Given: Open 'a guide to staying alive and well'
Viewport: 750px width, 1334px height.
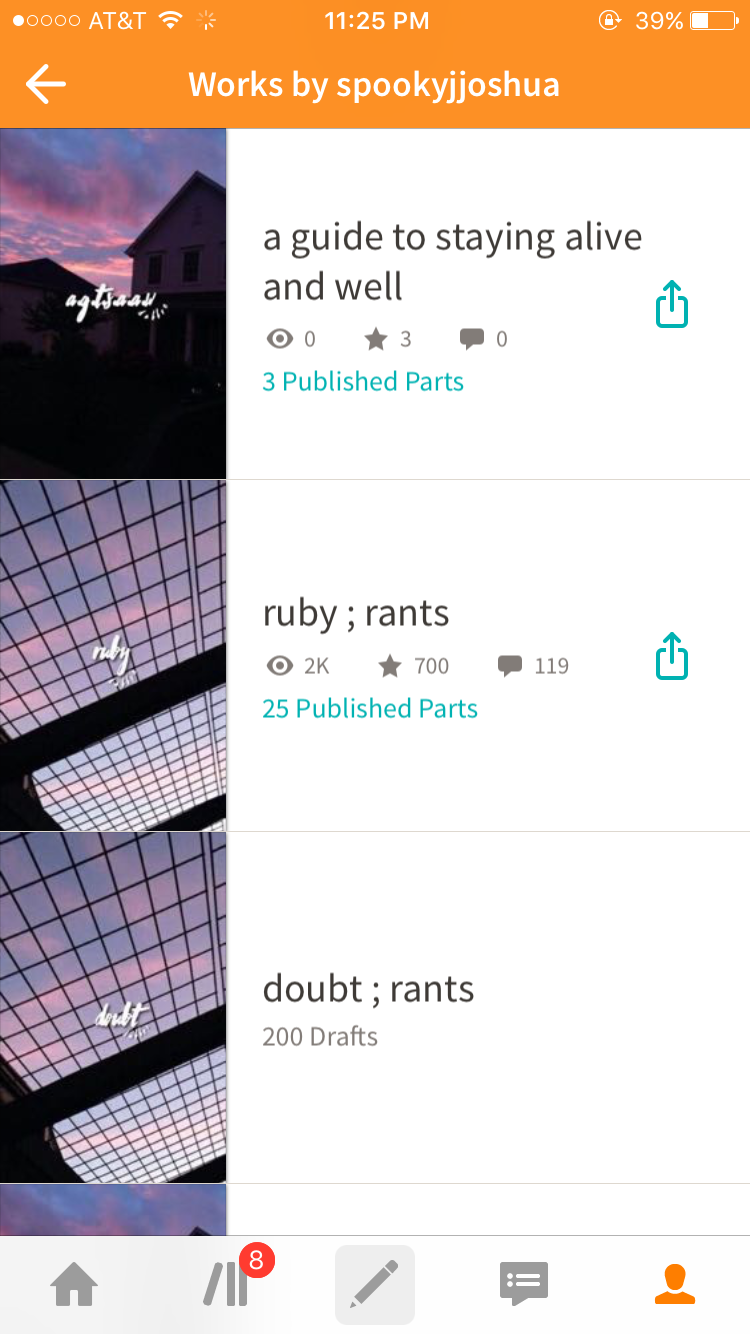Looking at the screenshot, I should [x=452, y=262].
